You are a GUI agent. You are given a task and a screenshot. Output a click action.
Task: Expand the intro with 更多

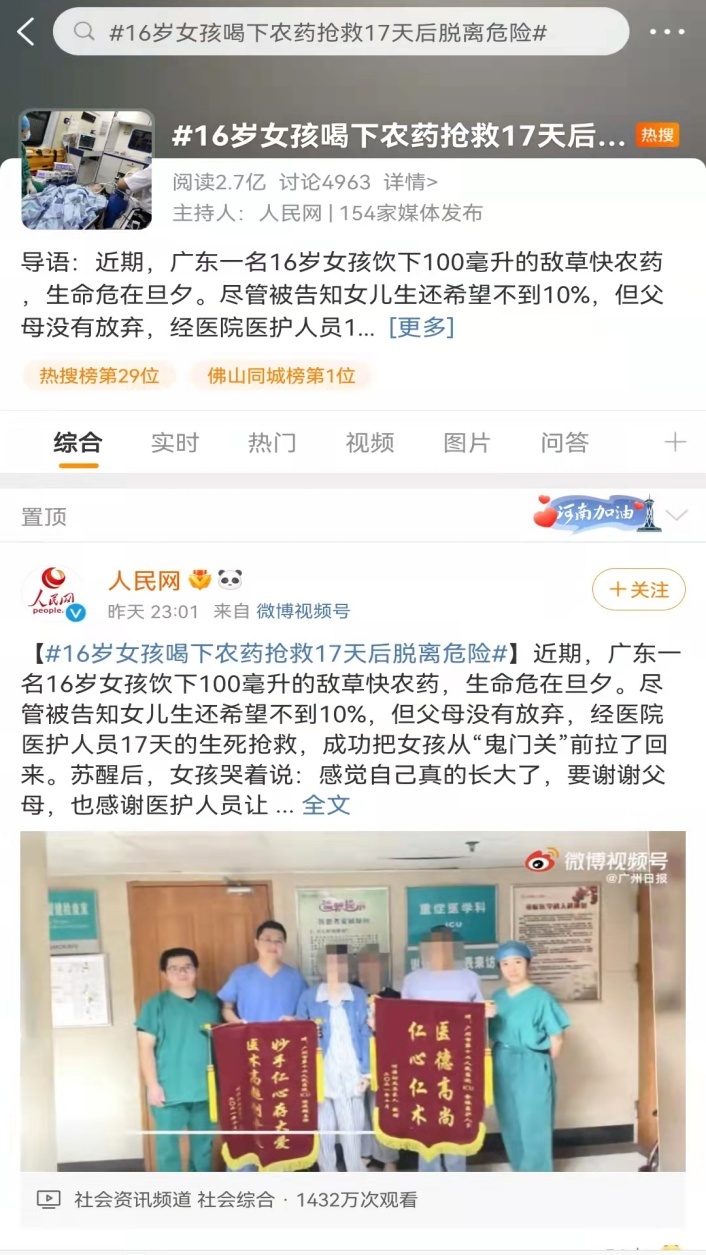coord(421,327)
